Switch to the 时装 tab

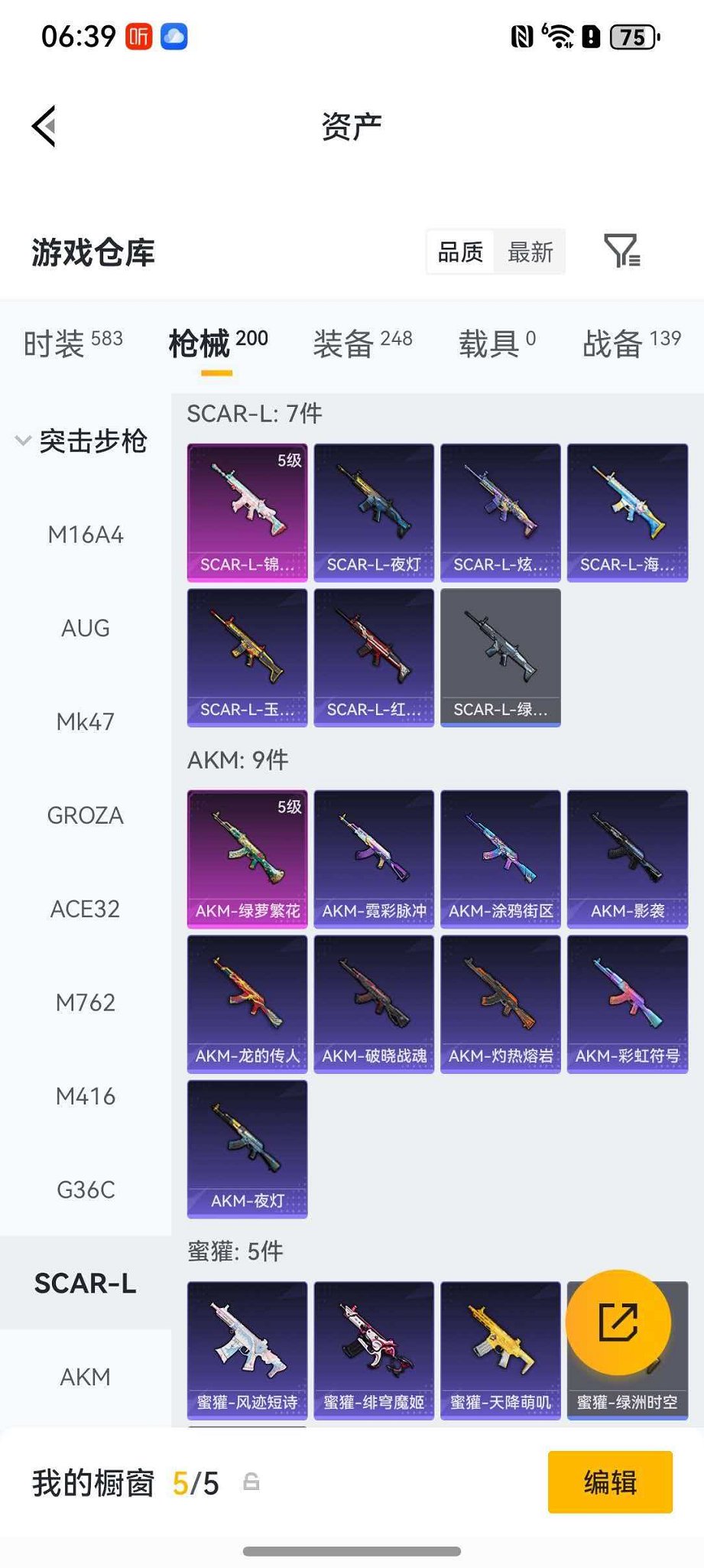point(73,343)
